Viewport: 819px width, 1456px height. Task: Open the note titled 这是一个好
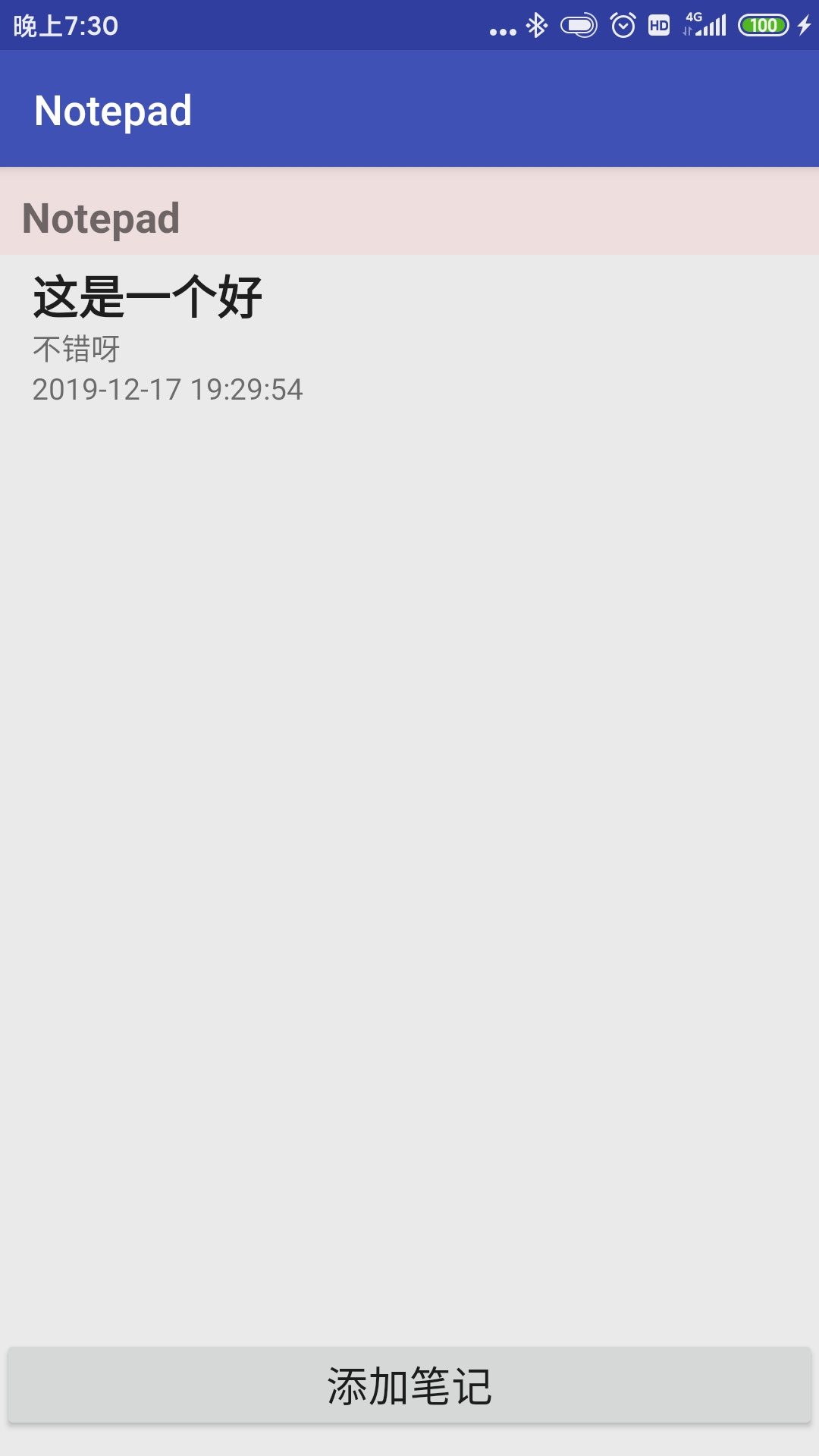point(167,339)
